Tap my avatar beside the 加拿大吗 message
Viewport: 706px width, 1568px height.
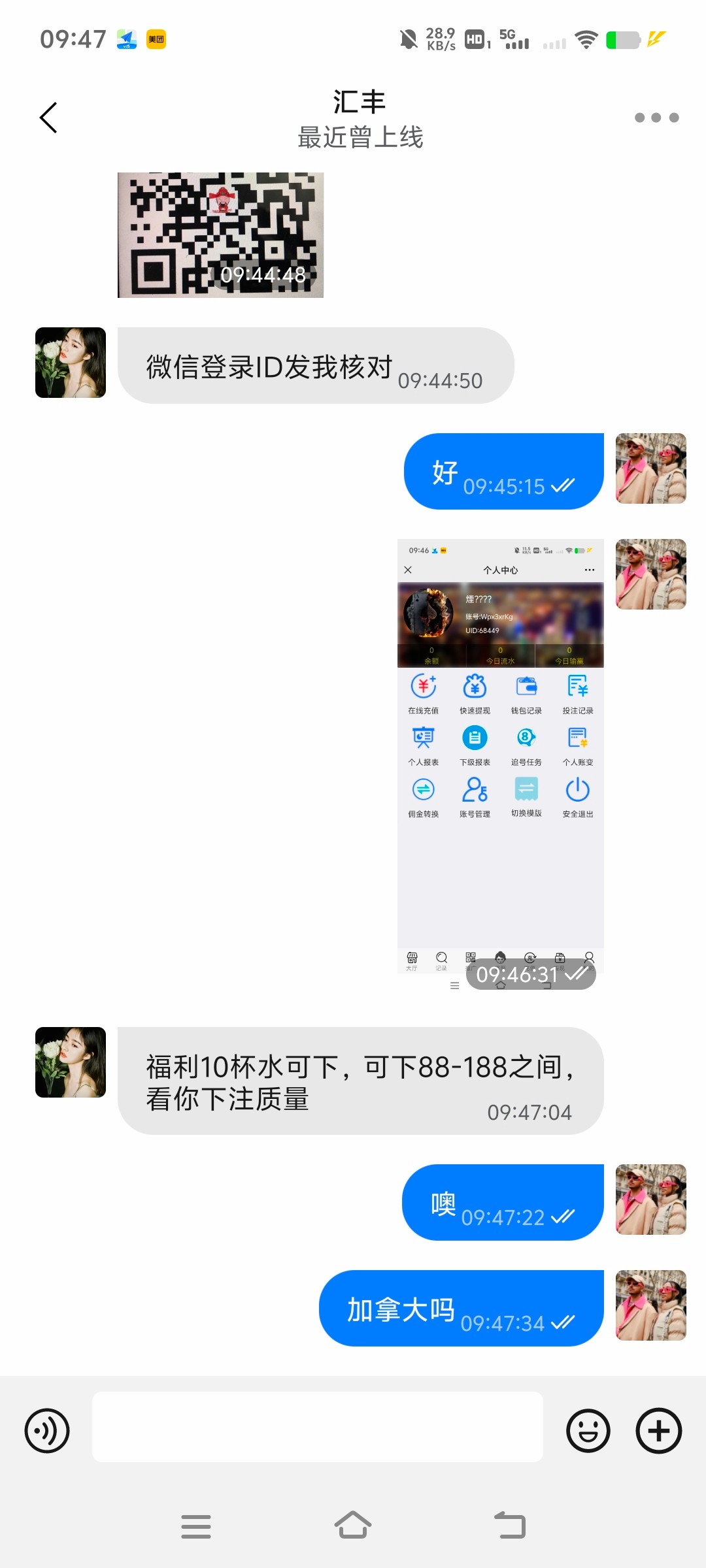coord(650,1305)
